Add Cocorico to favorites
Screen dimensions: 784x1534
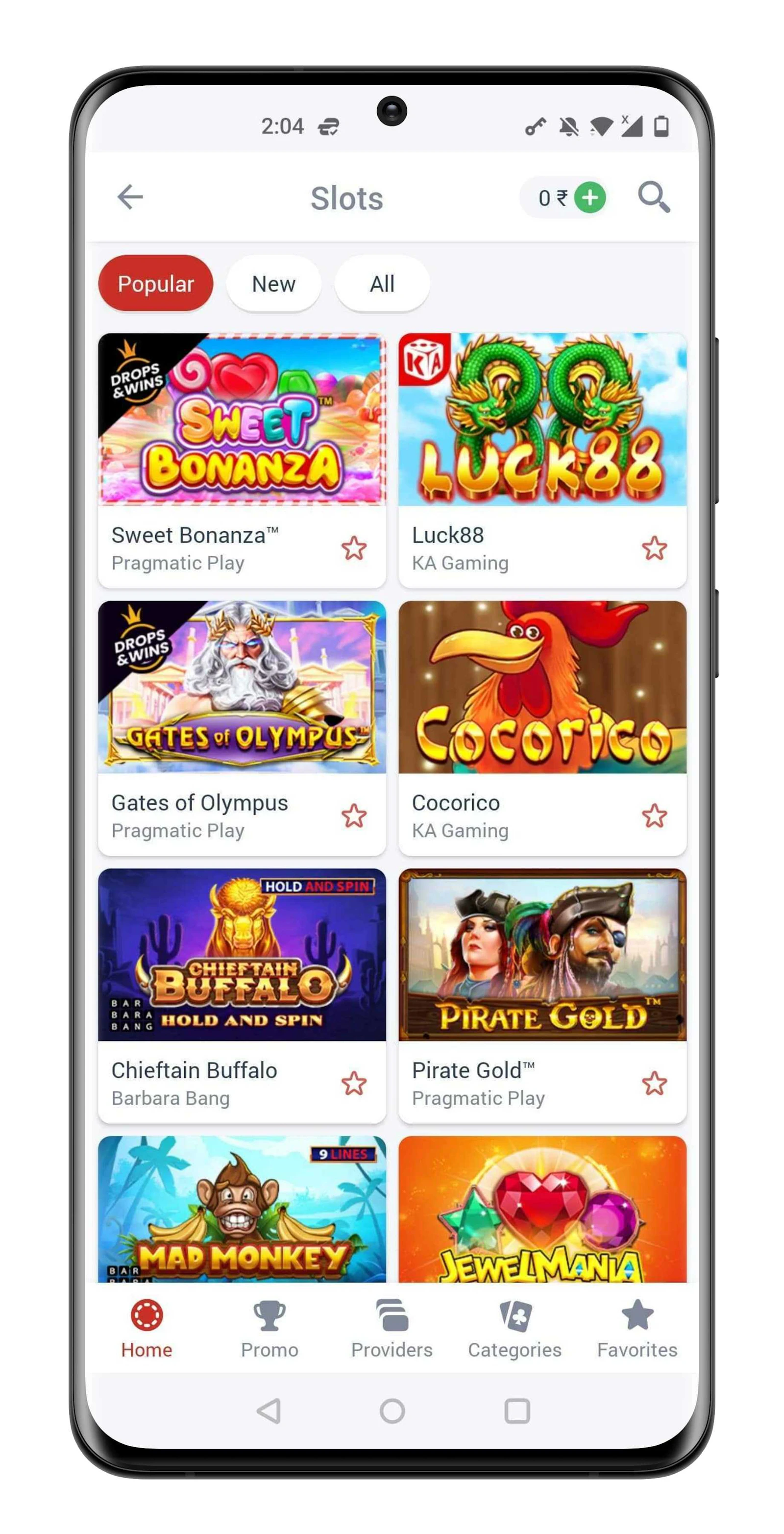pyautogui.click(x=654, y=816)
